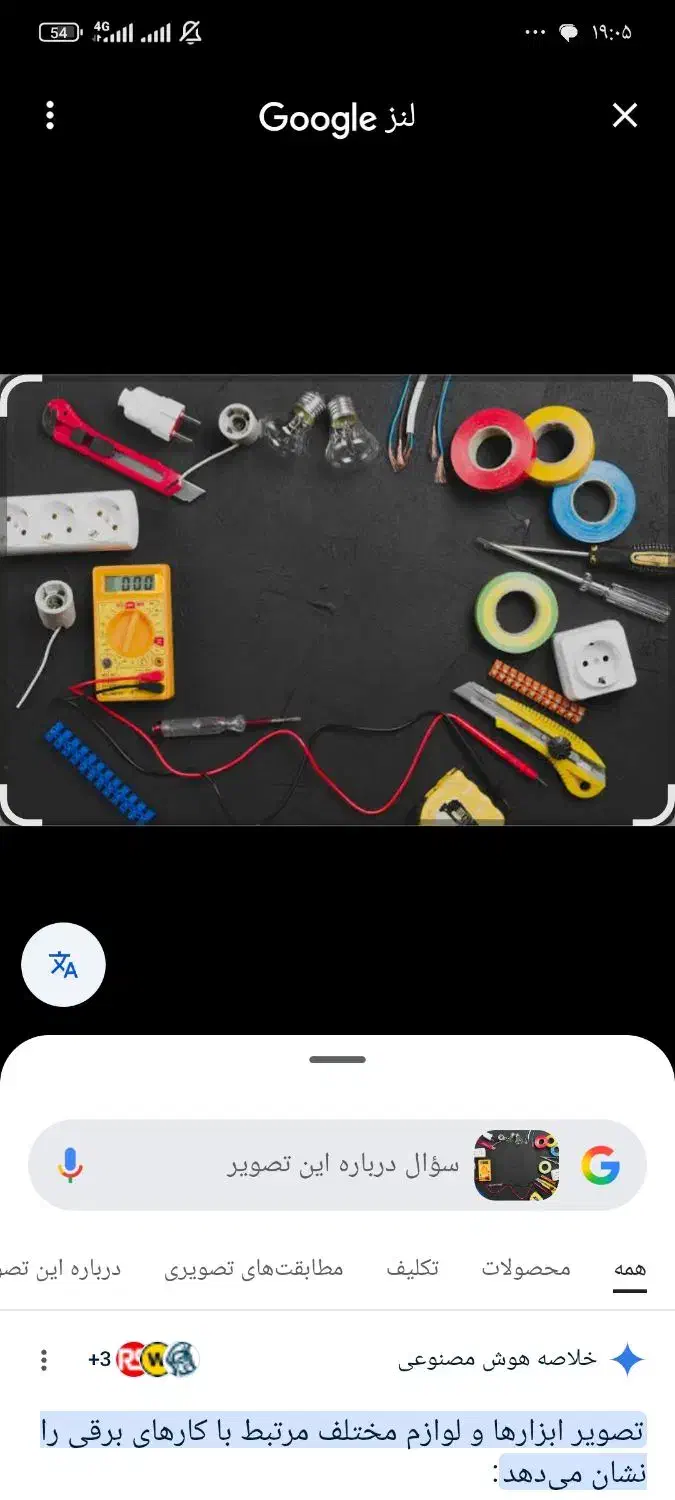Switch to the تکلیف tab

(413, 1269)
